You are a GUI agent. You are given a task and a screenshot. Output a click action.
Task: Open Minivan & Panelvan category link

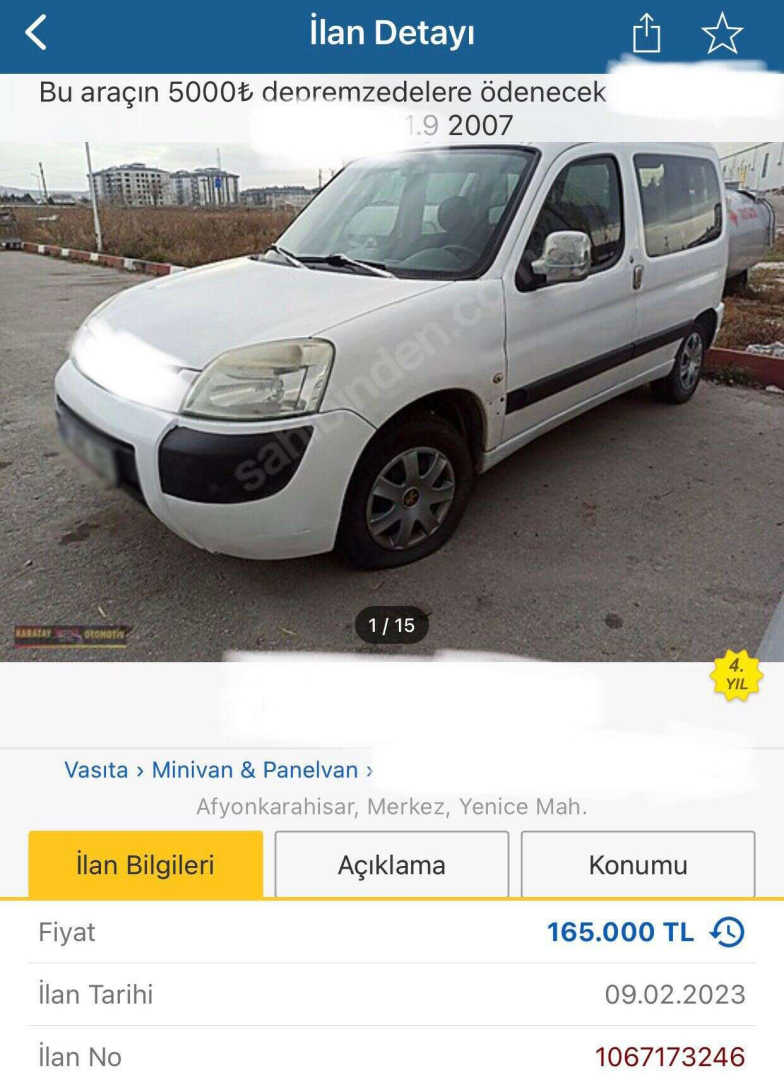click(254, 770)
